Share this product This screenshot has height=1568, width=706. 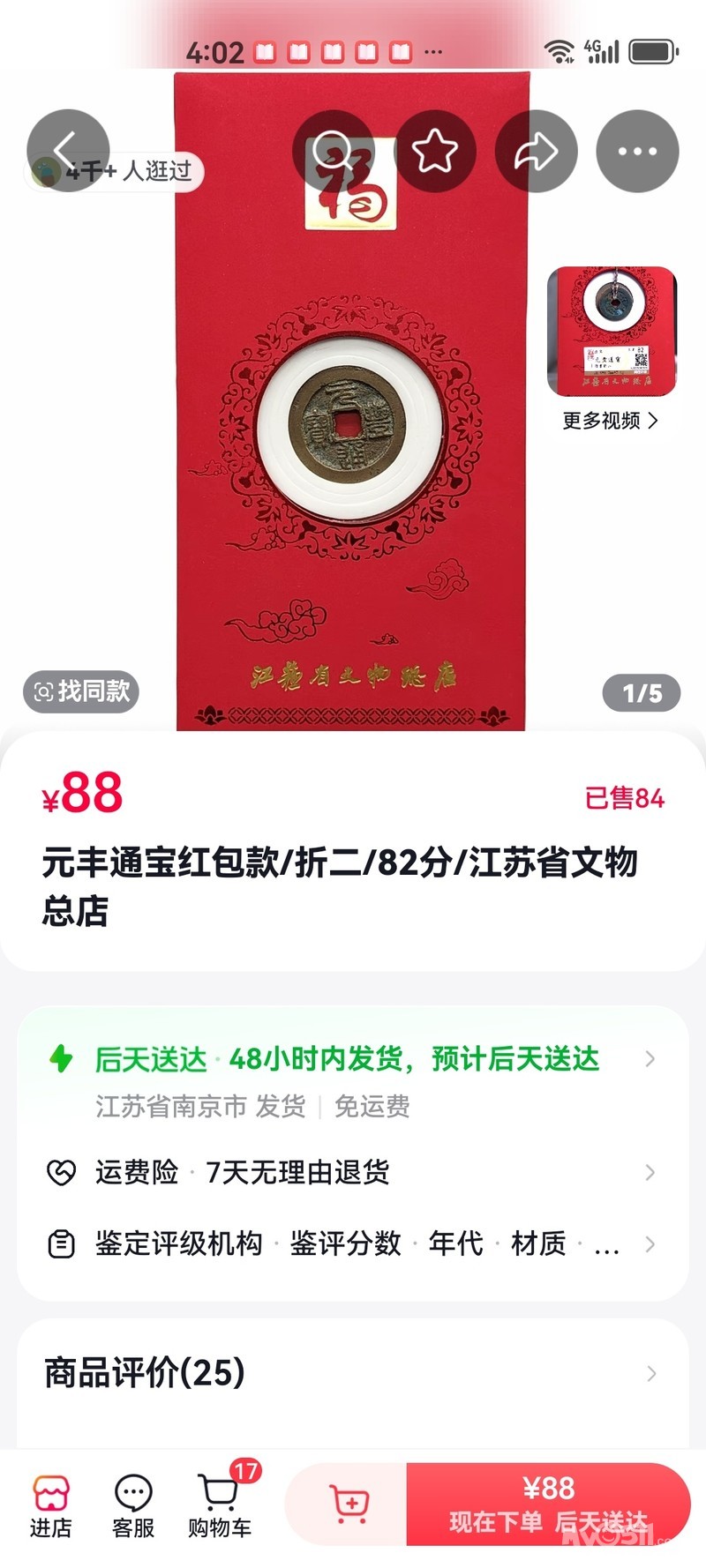click(x=537, y=151)
